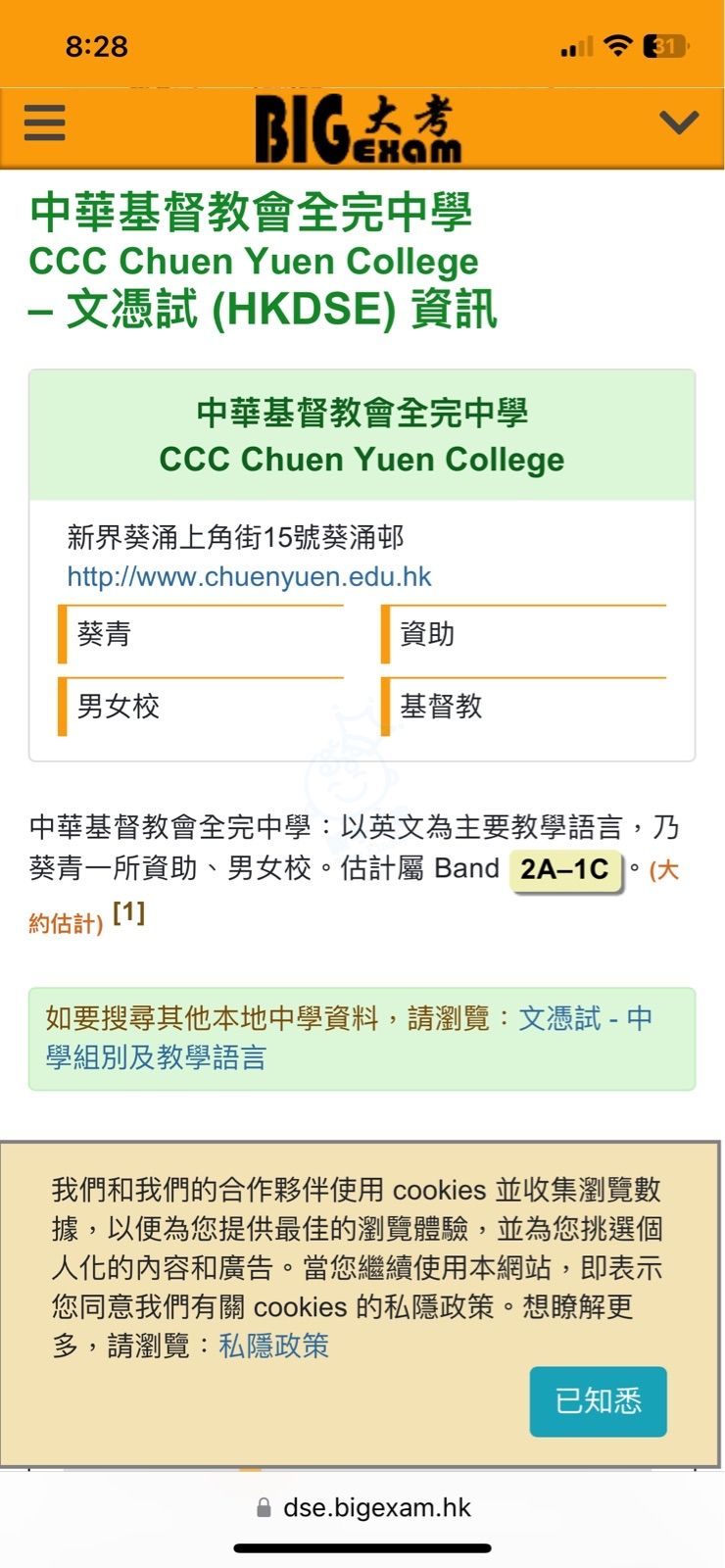725x1568 pixels.
Task: Open the 私隱政策 privacy policy link
Action: point(273,1346)
